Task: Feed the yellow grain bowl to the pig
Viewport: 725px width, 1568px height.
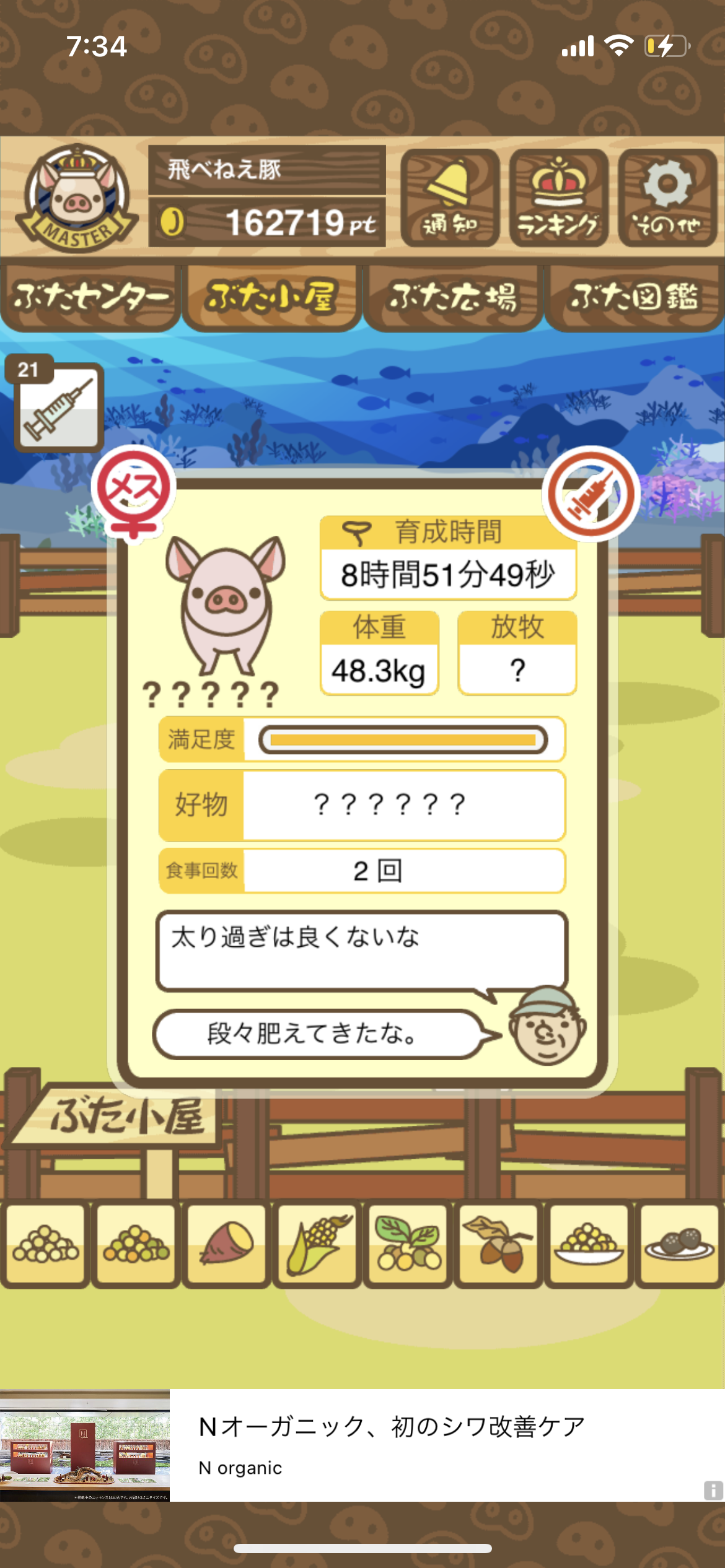Action: (589, 1244)
